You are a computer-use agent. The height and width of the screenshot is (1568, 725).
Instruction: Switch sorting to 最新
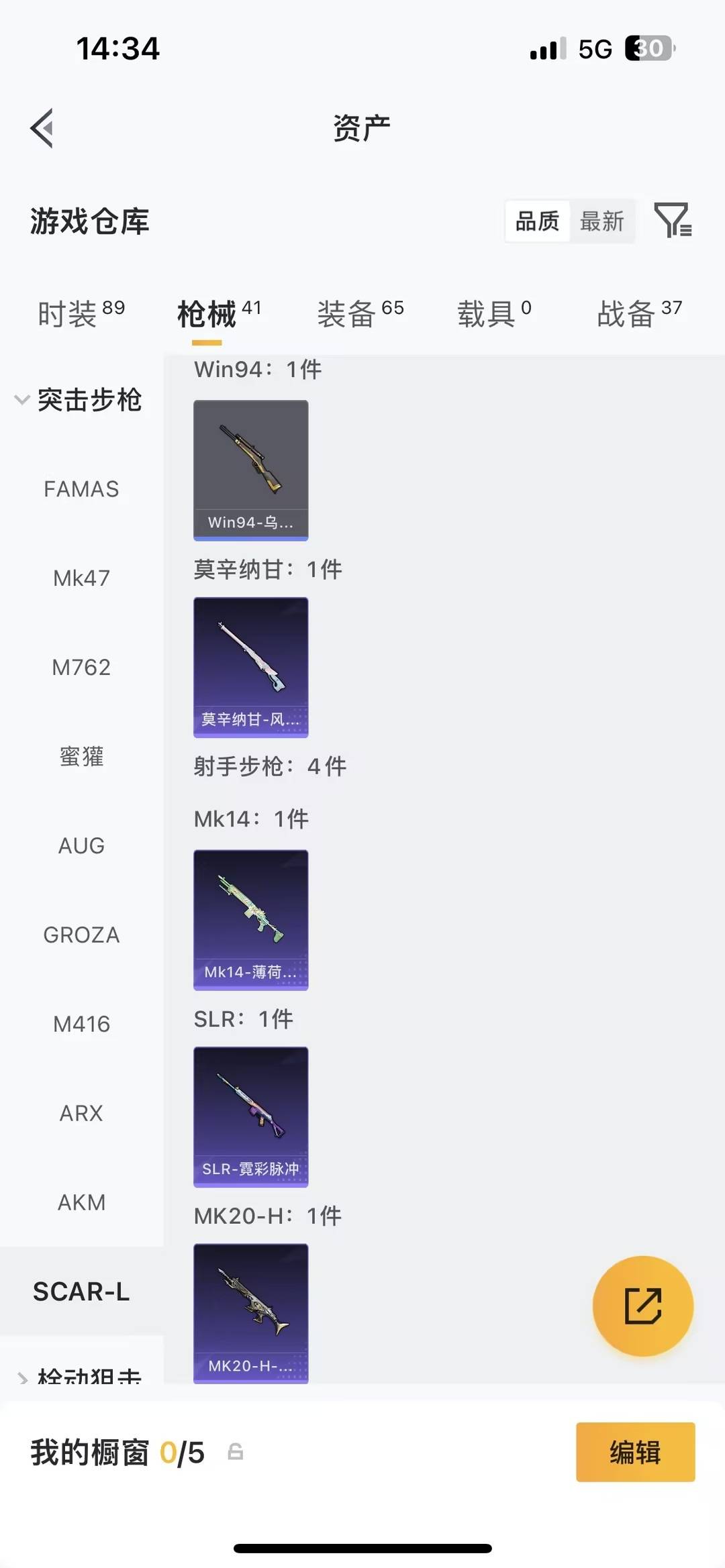pyautogui.click(x=602, y=221)
